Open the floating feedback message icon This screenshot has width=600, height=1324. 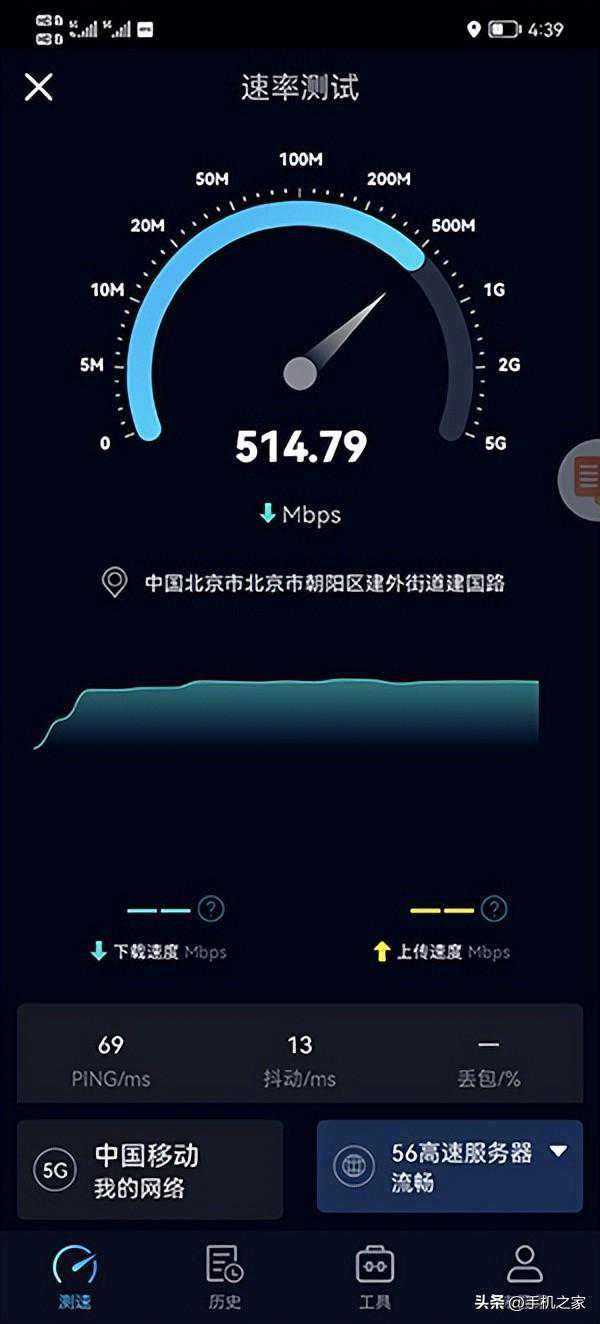pos(583,477)
